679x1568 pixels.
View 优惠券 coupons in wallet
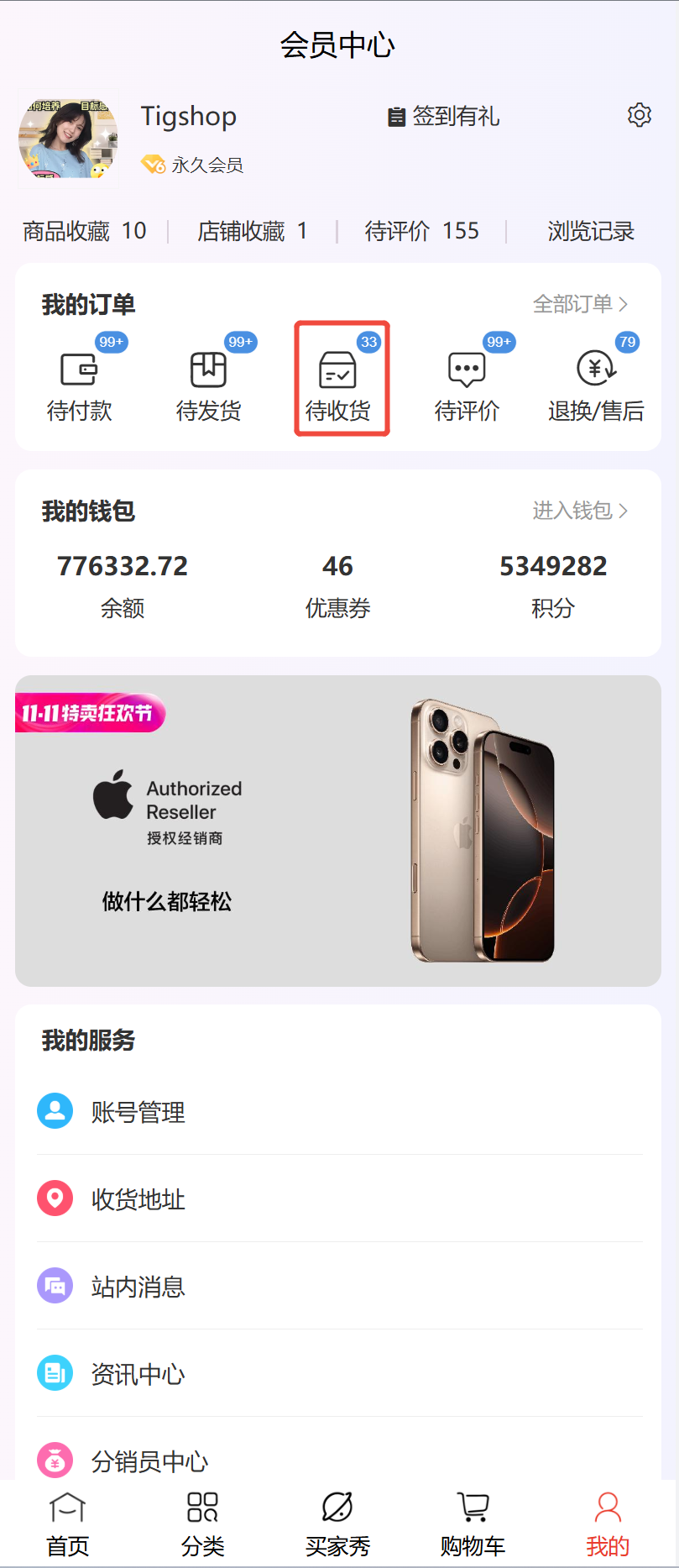coord(338,585)
